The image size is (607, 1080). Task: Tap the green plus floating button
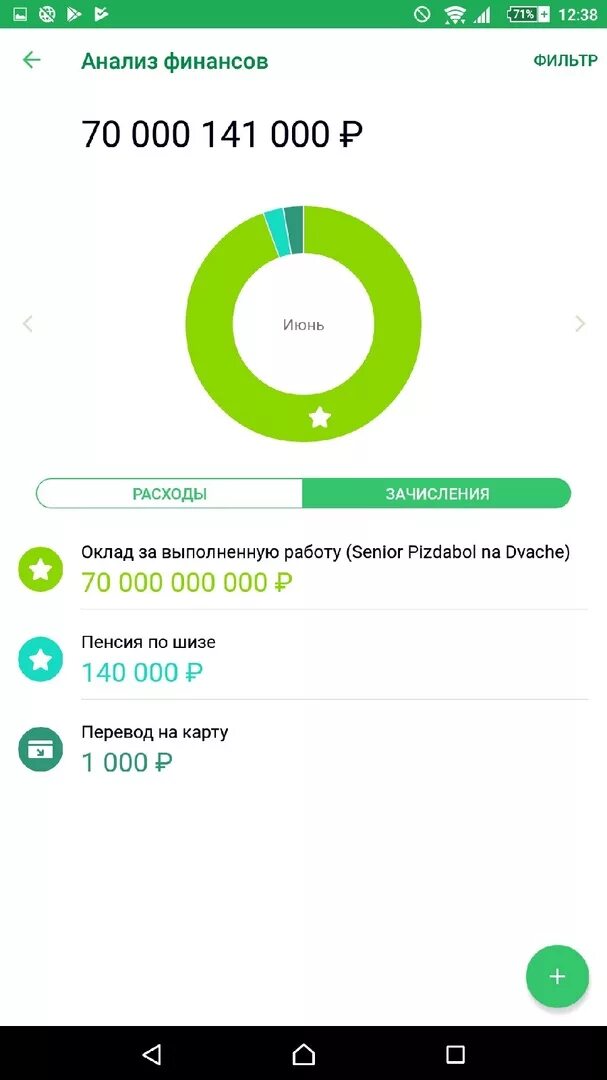(557, 976)
